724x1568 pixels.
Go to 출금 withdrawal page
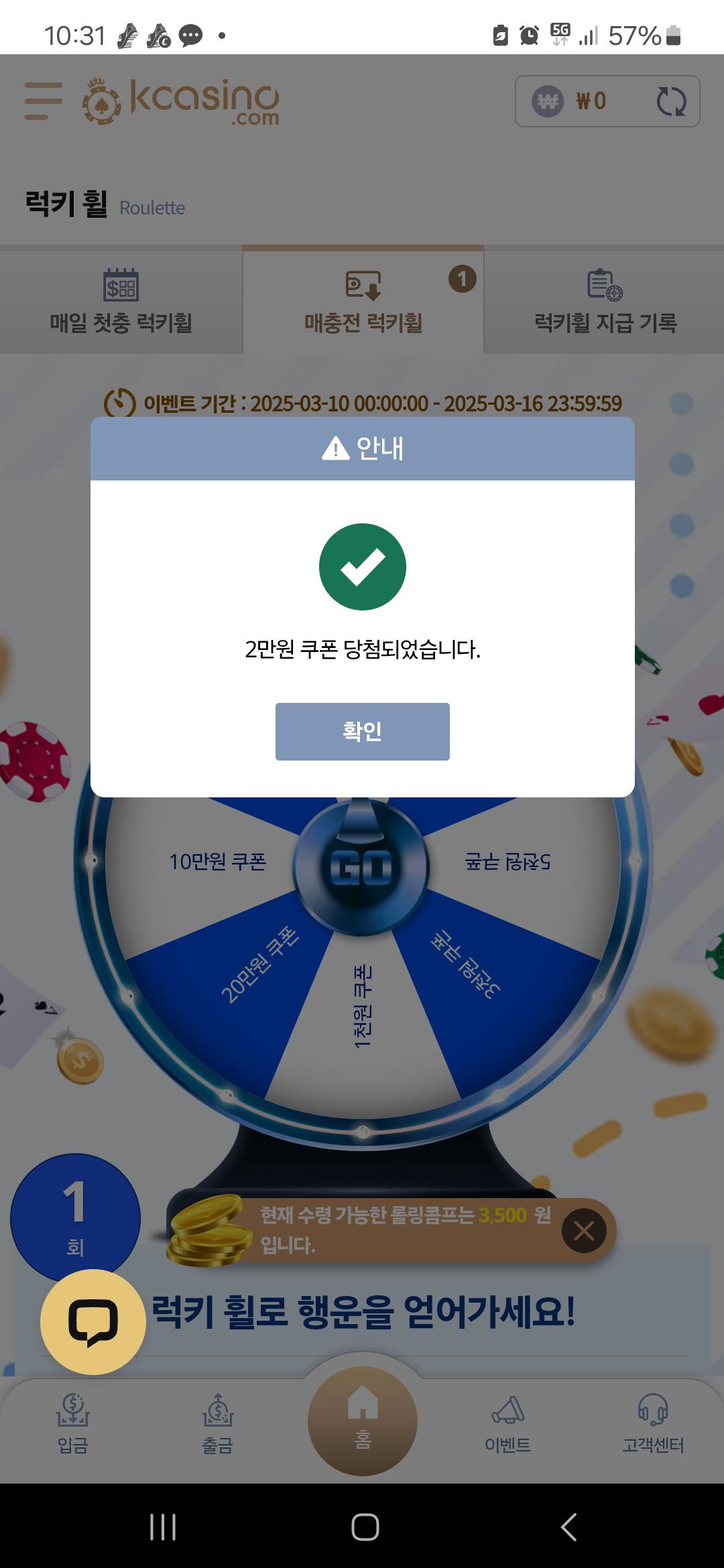click(x=218, y=1424)
